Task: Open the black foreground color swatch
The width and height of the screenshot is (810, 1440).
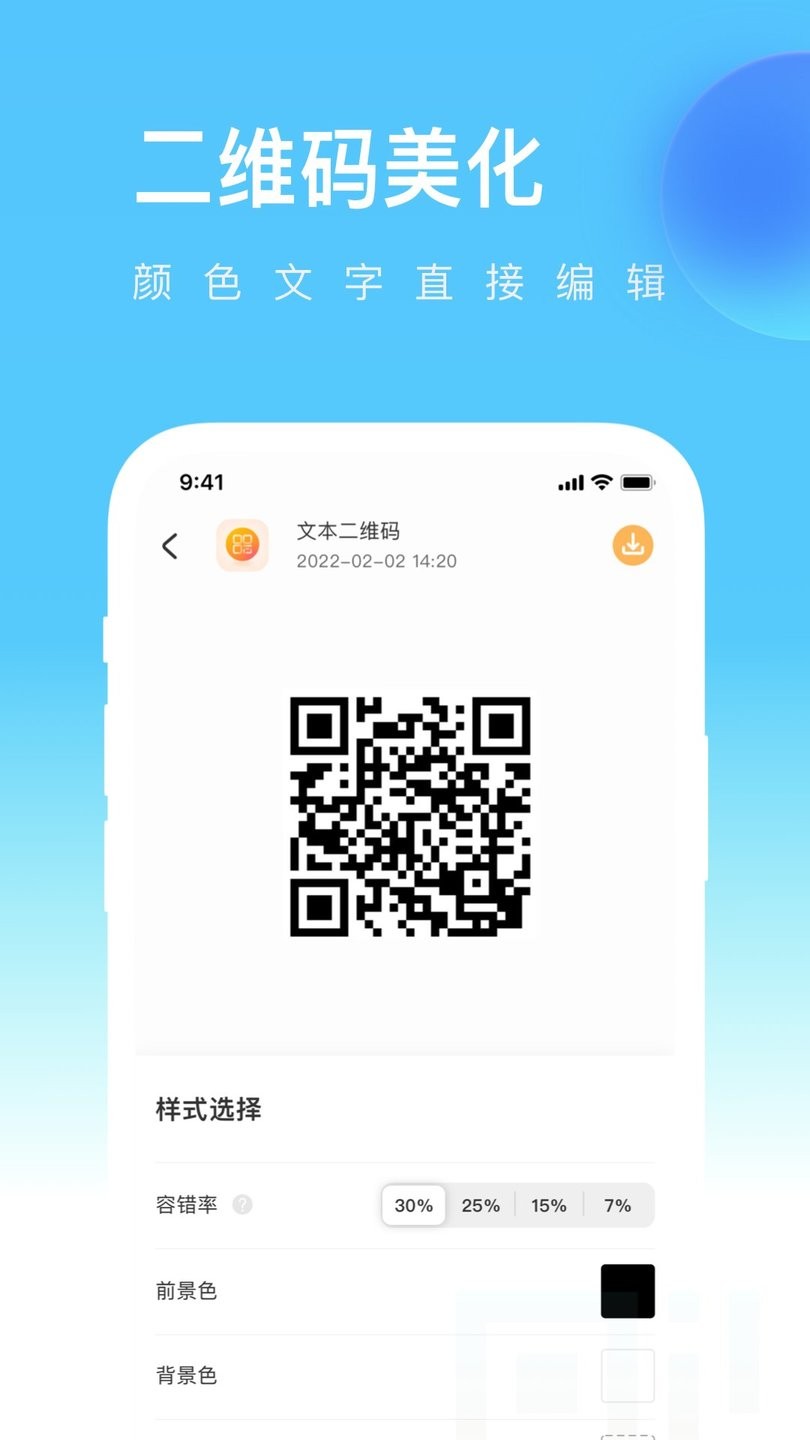Action: coord(627,1291)
